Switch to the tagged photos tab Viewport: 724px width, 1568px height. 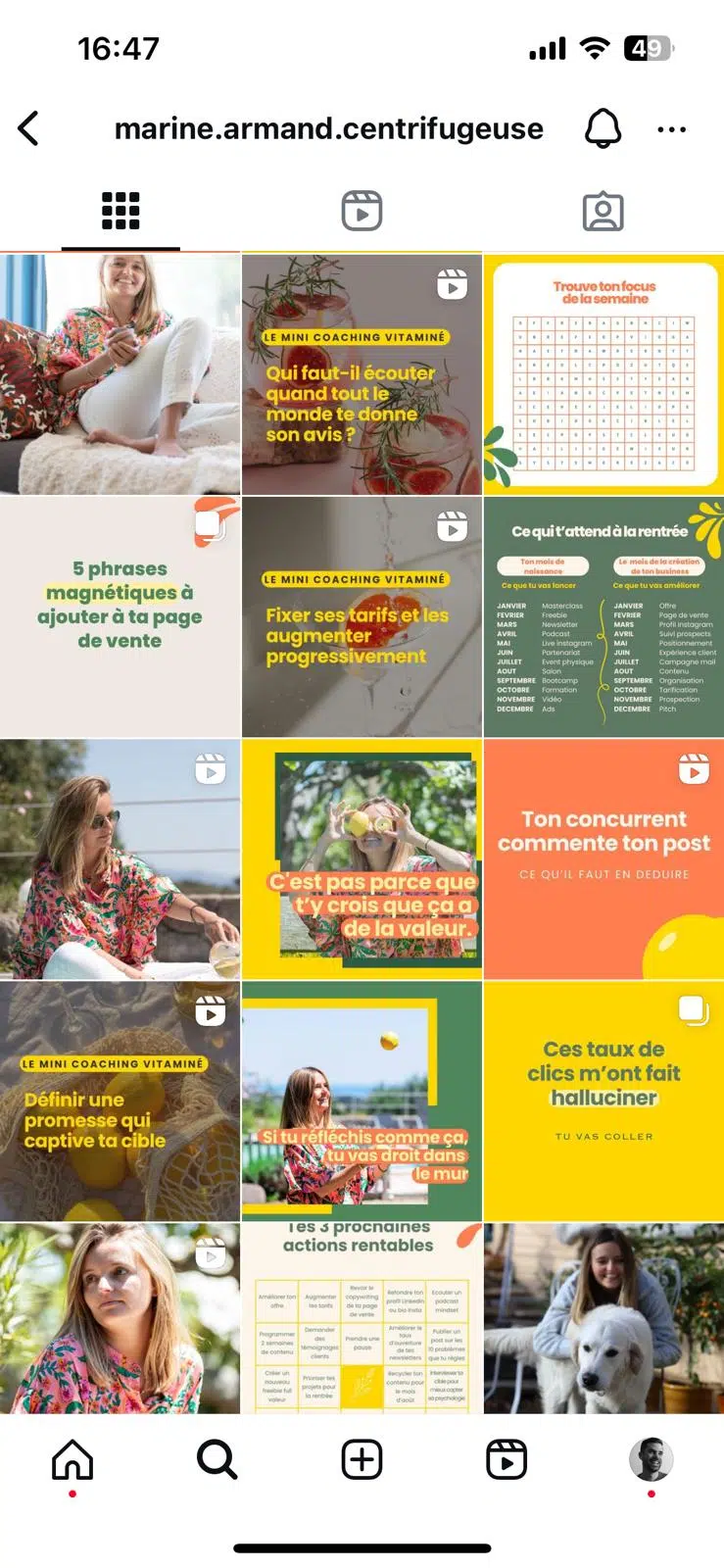(603, 211)
